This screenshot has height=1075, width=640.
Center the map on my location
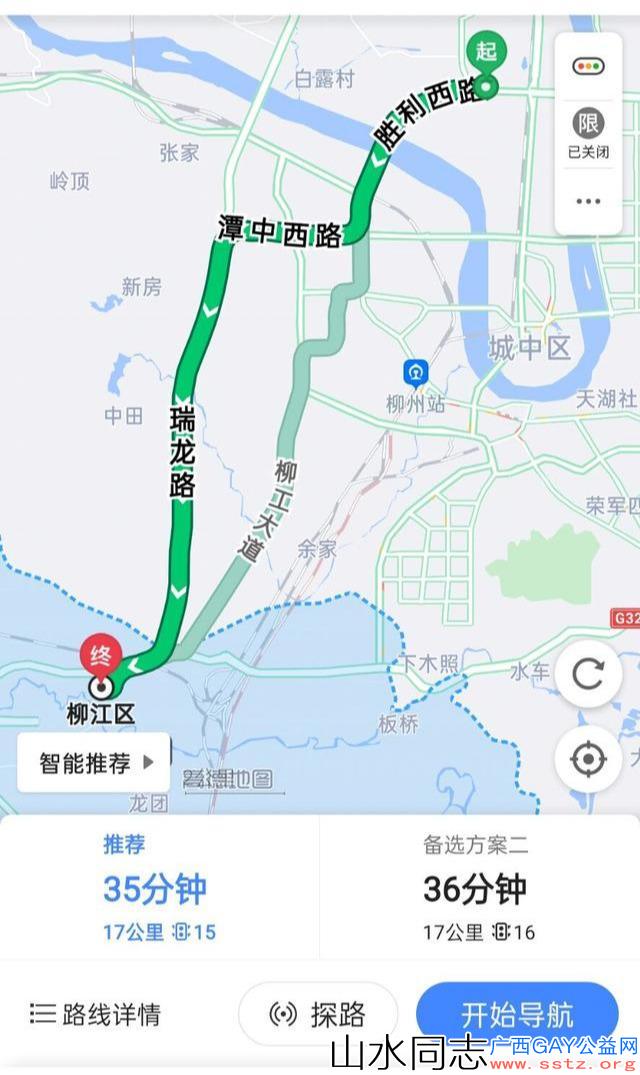point(588,759)
